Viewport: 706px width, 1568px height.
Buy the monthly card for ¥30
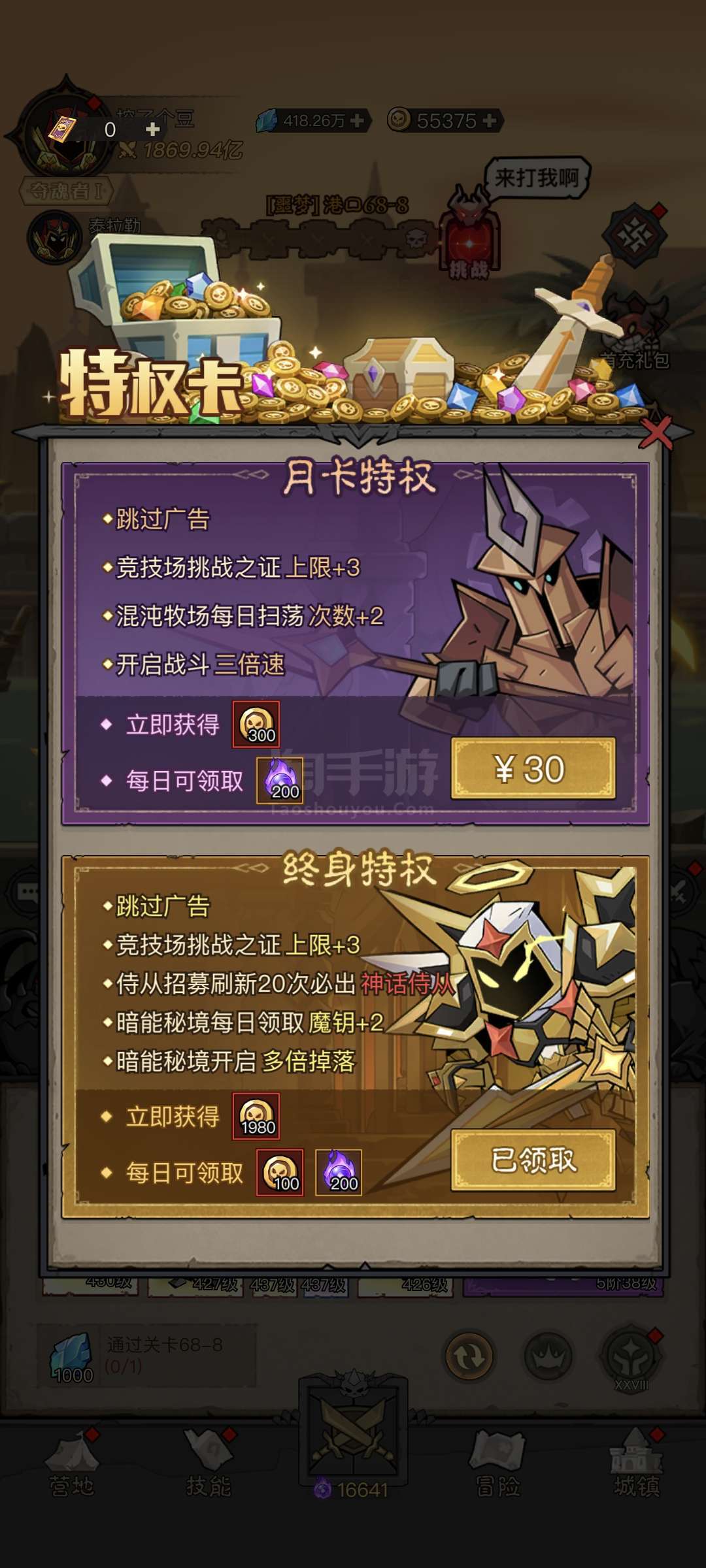(x=533, y=769)
